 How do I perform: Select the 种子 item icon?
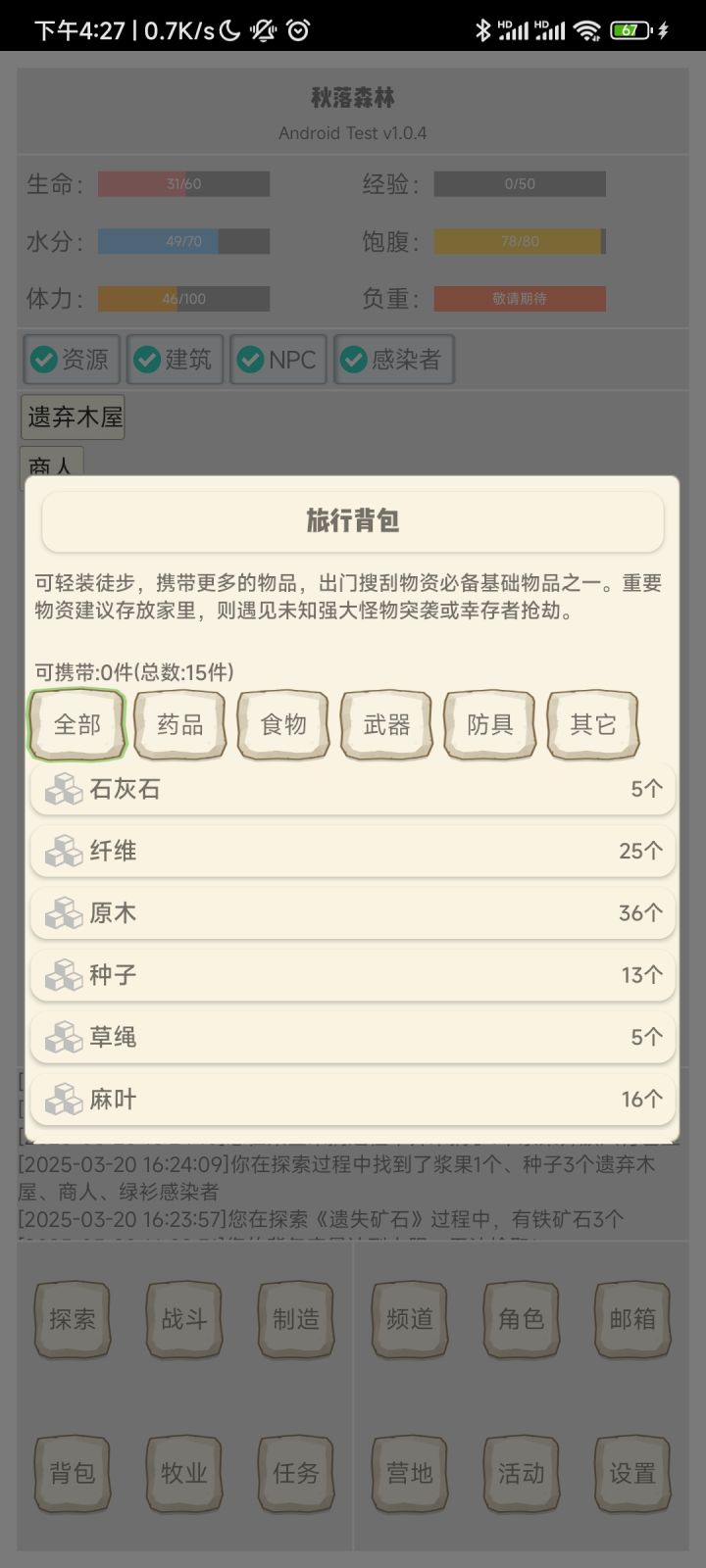point(63,974)
